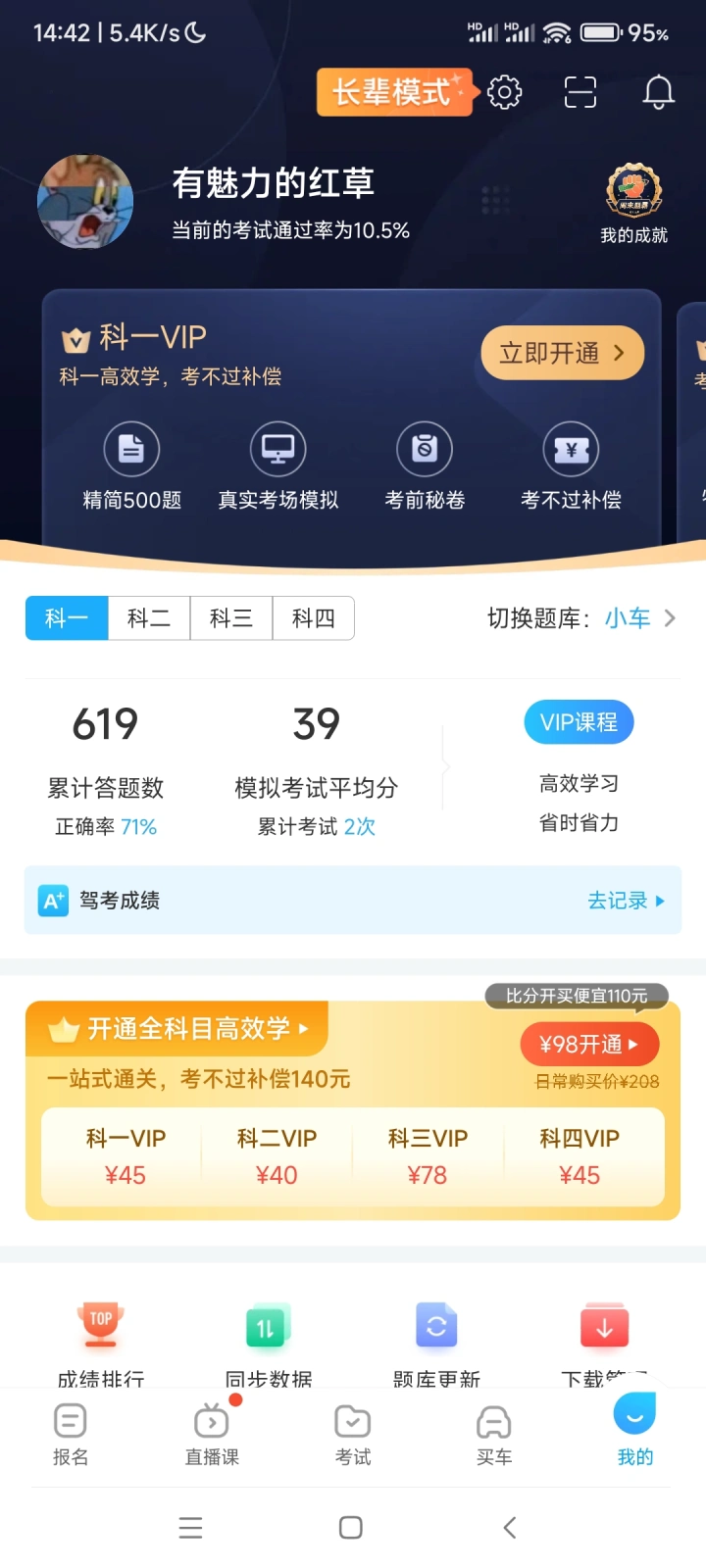This screenshot has height=1568, width=706.
Task: Select the 科三 segment
Action: pyautogui.click(x=231, y=618)
